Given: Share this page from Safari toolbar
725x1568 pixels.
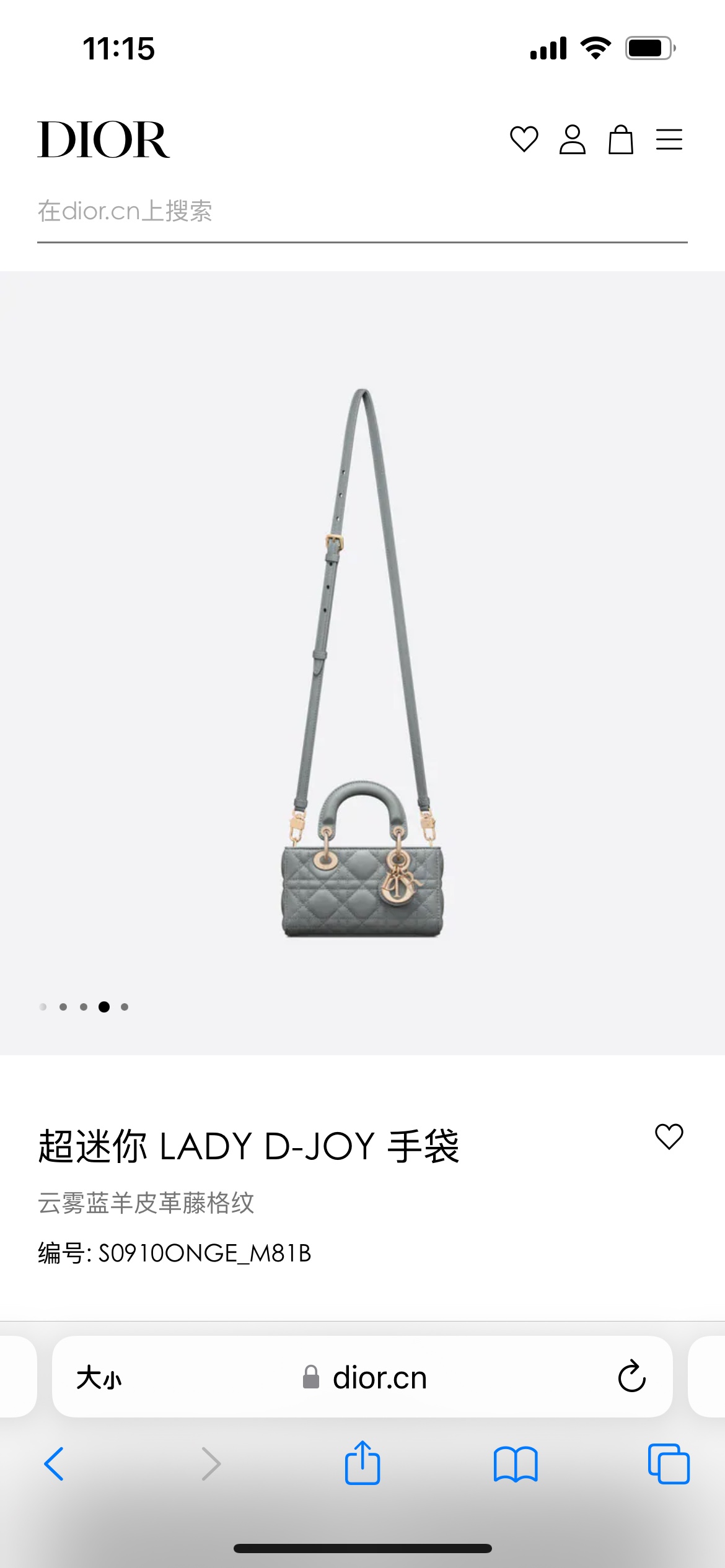Looking at the screenshot, I should [x=362, y=1463].
